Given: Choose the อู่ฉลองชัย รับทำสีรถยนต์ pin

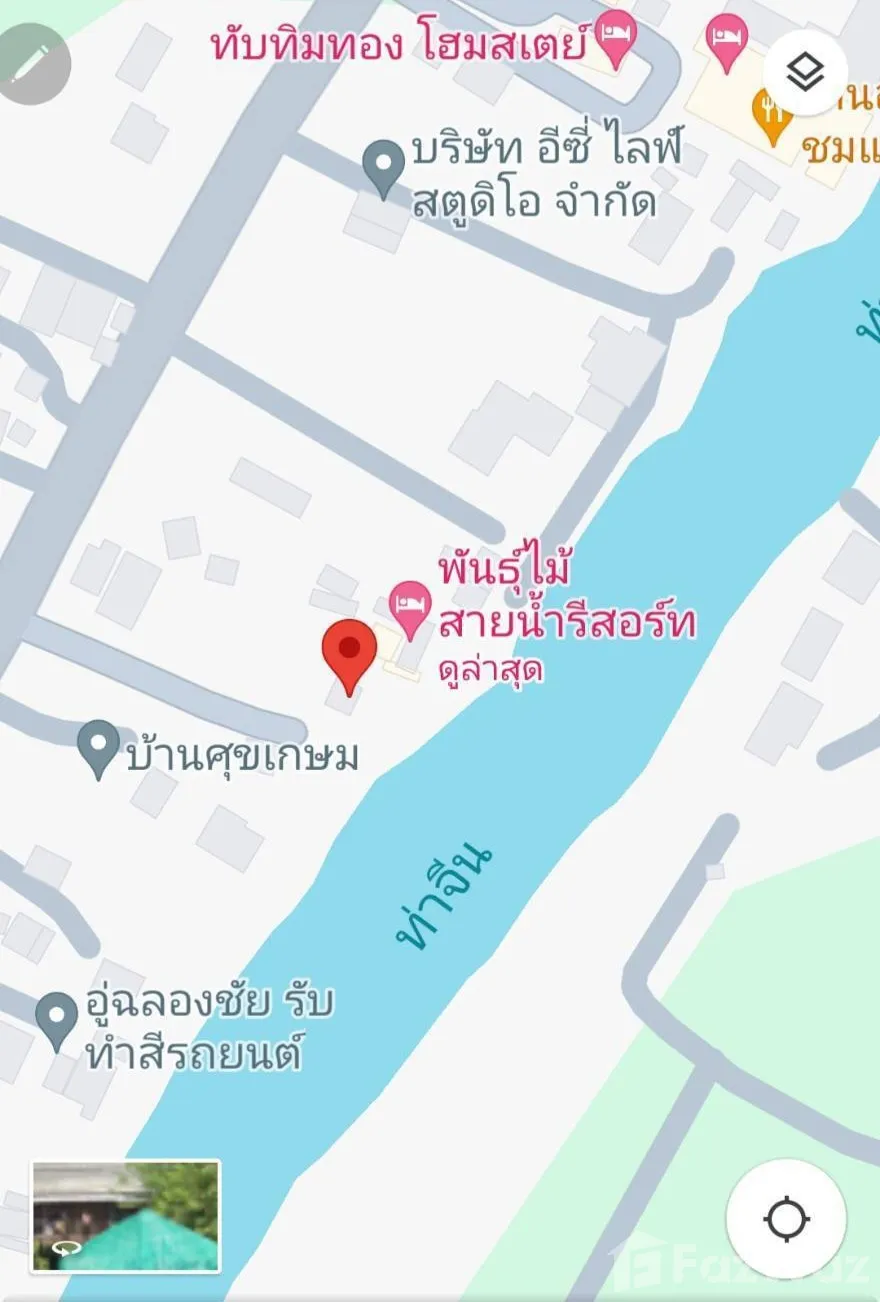Looking at the screenshot, I should pos(57,1020).
